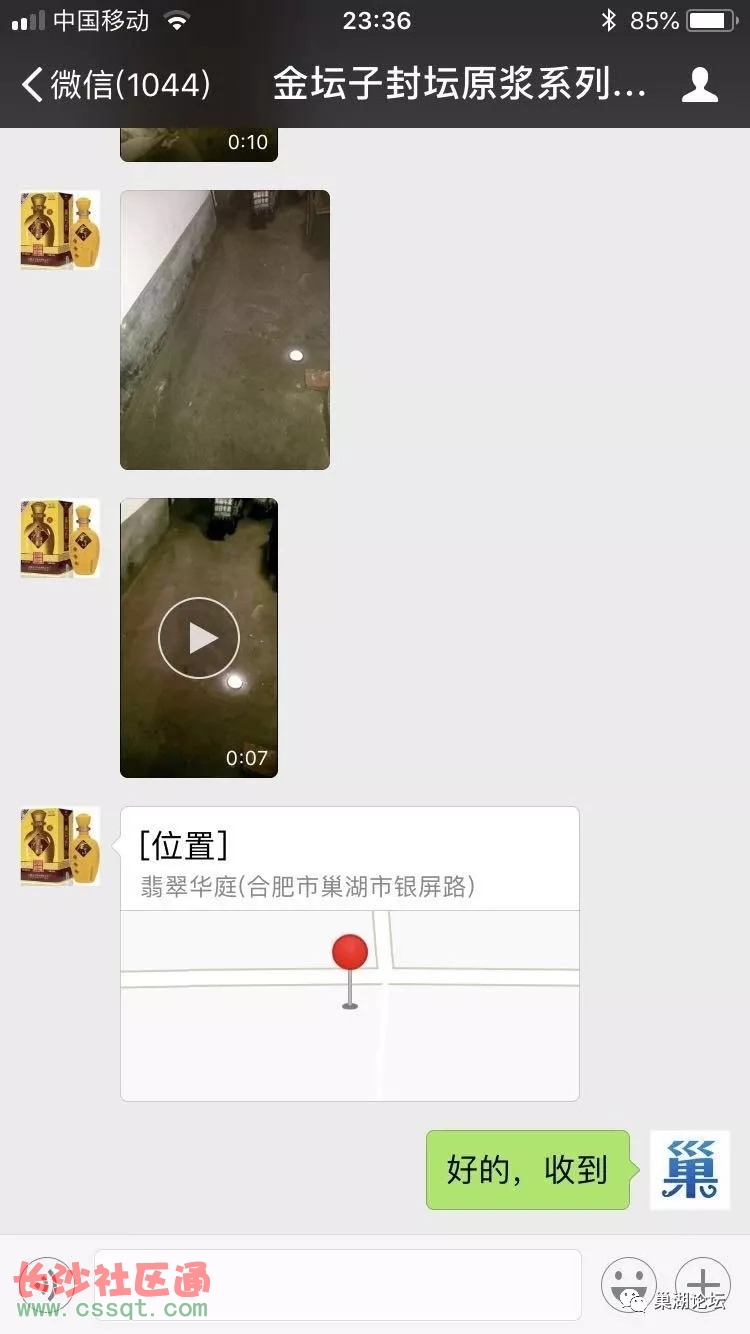
Task: View the sender's avatar beside the location message
Action: tap(60, 846)
